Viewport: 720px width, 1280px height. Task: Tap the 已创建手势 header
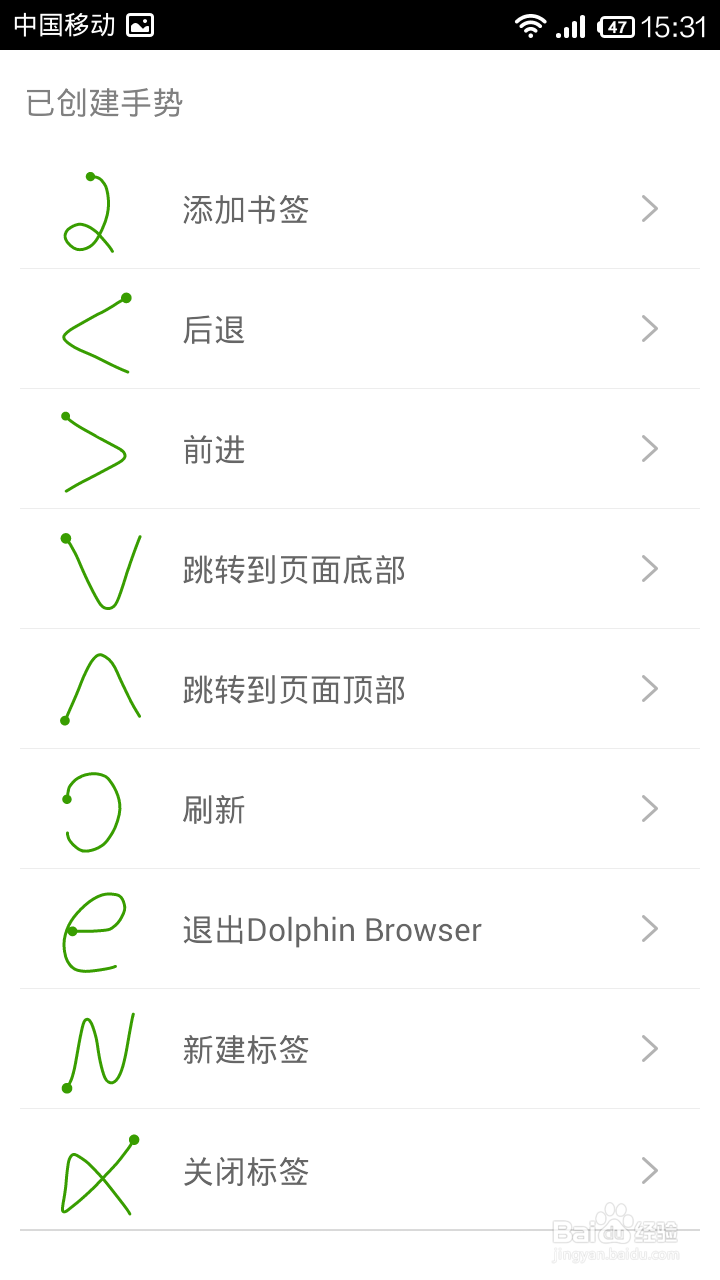105,100
